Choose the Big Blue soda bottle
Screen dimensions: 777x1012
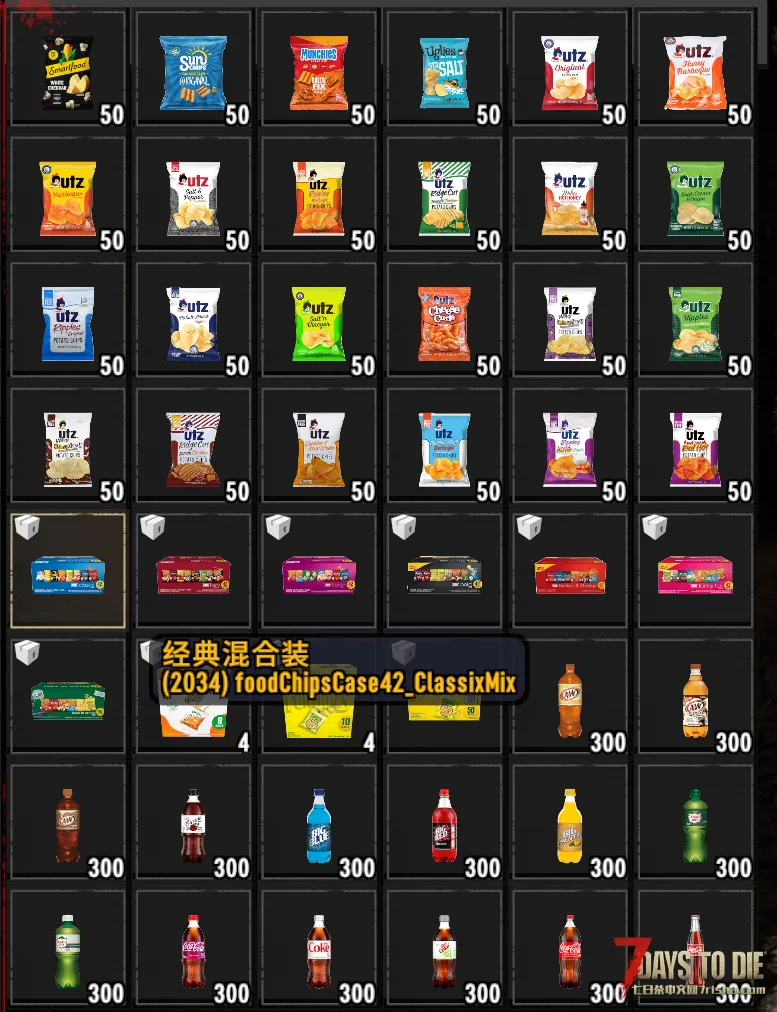(x=319, y=826)
